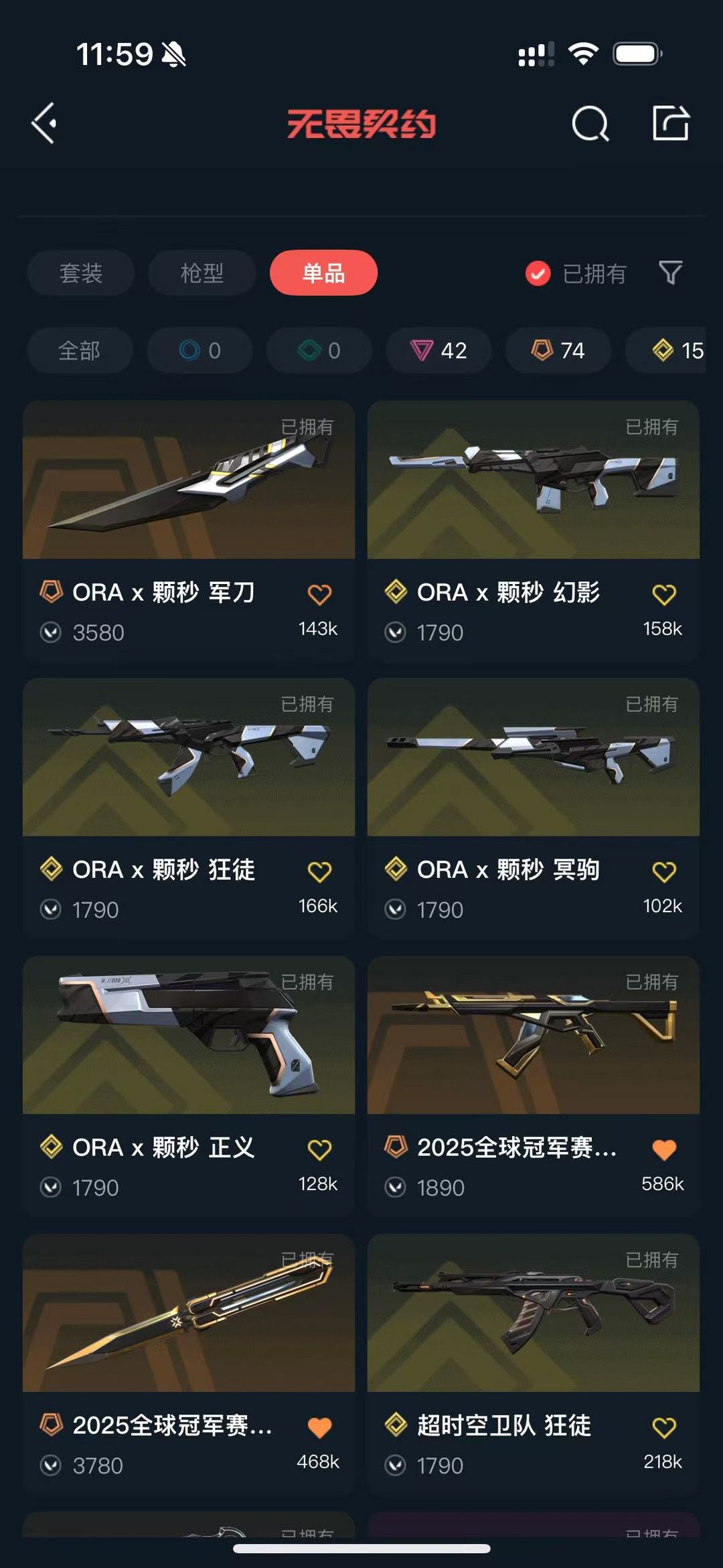
Task: Switch to the 枪型 tab
Action: coord(202,273)
